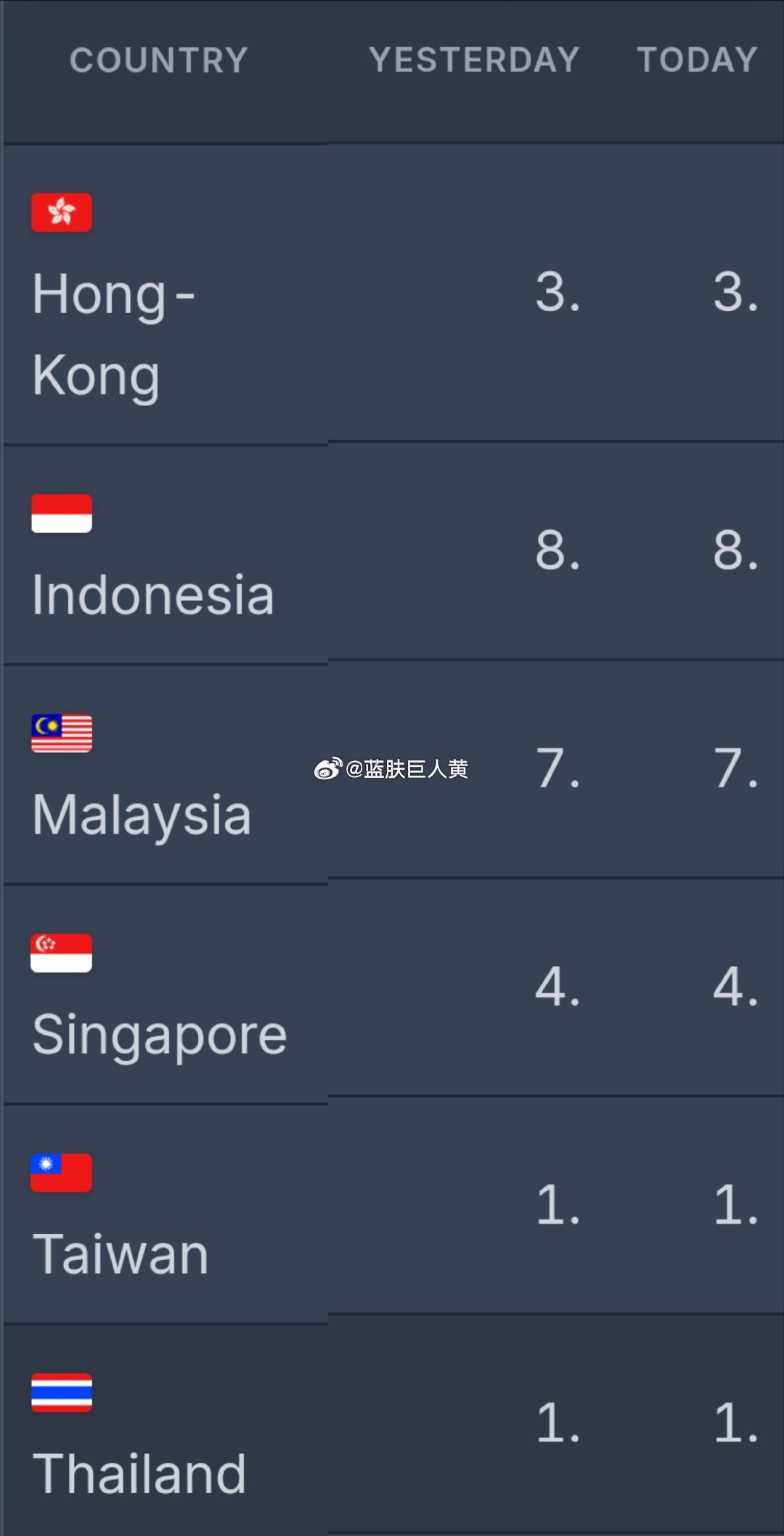
Task: Click the Singapore flag icon
Action: coord(61,951)
